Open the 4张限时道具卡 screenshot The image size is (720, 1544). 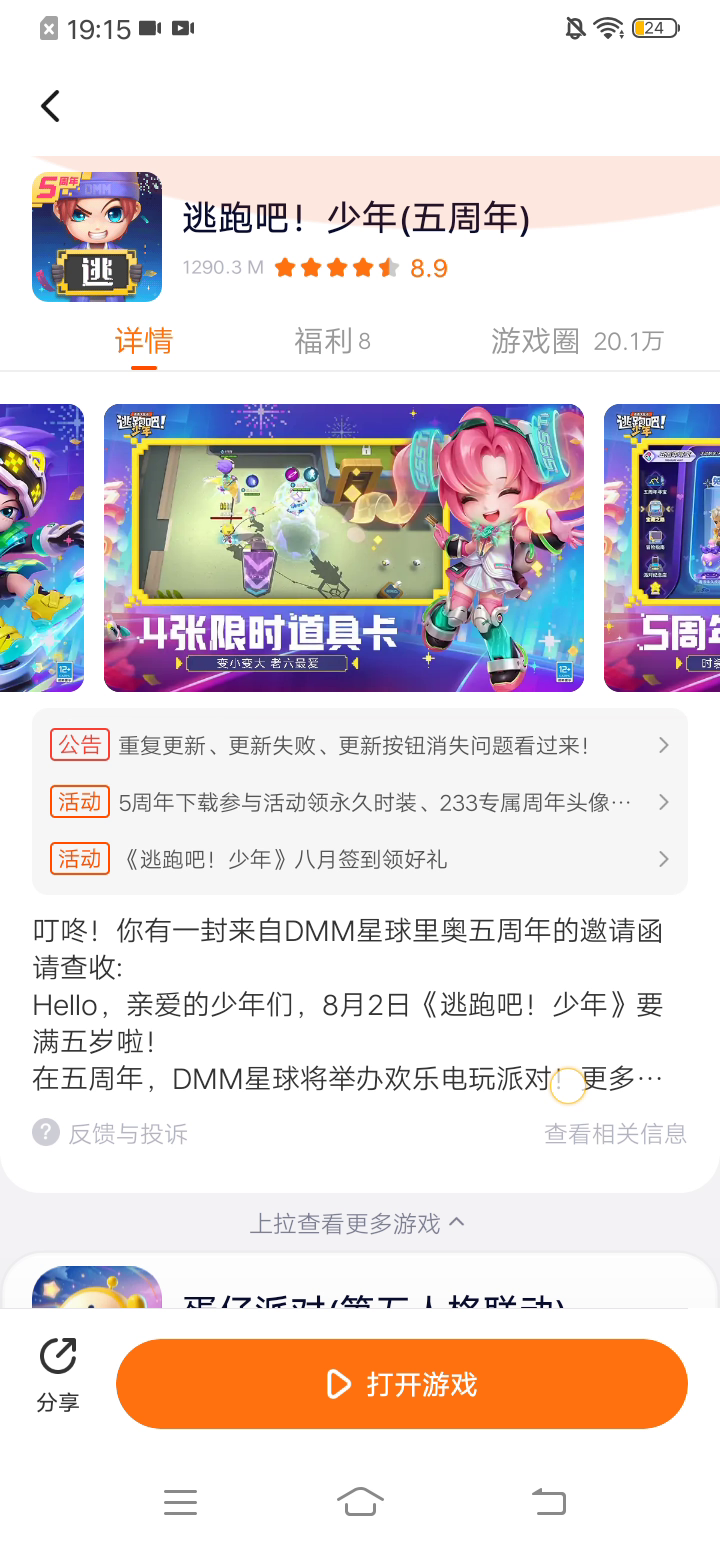(x=343, y=547)
